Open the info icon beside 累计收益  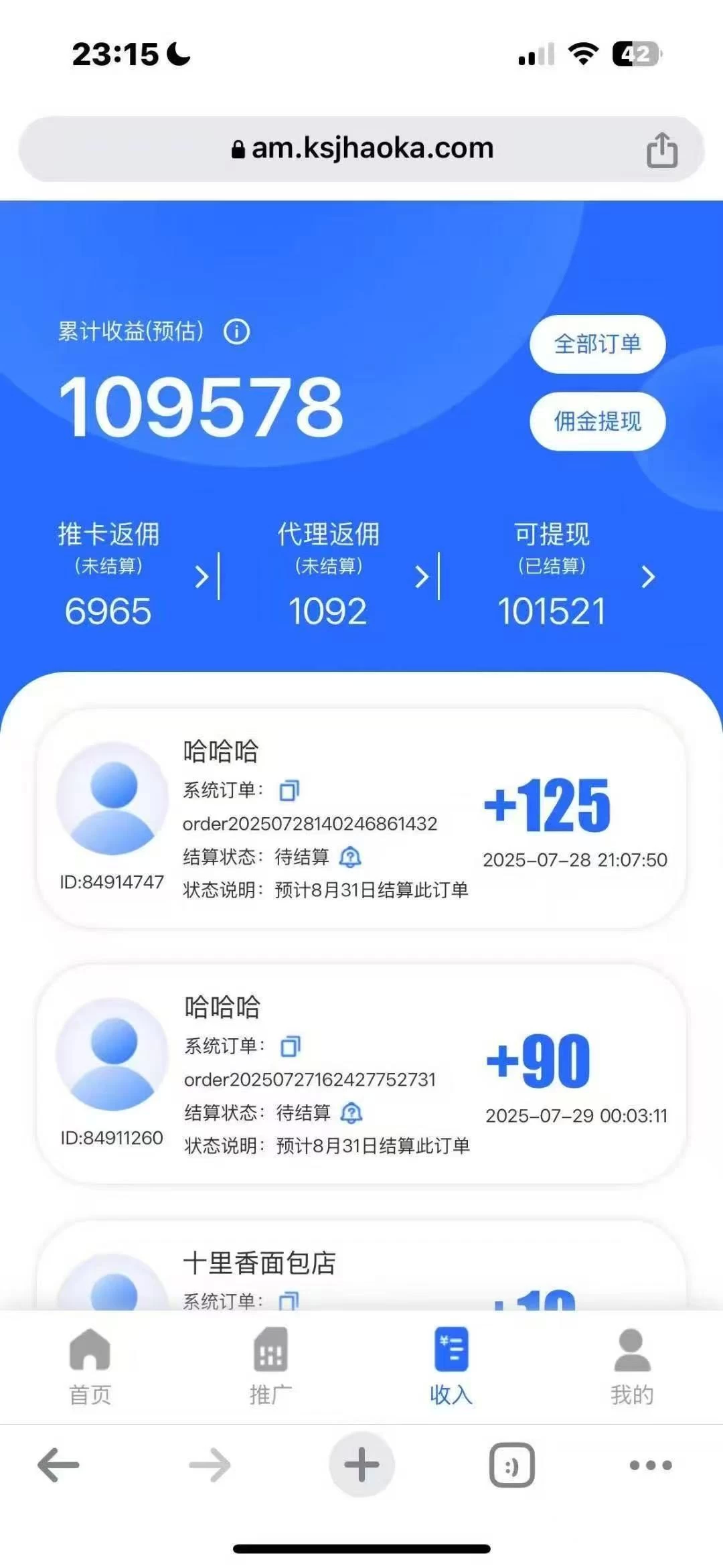point(236,332)
